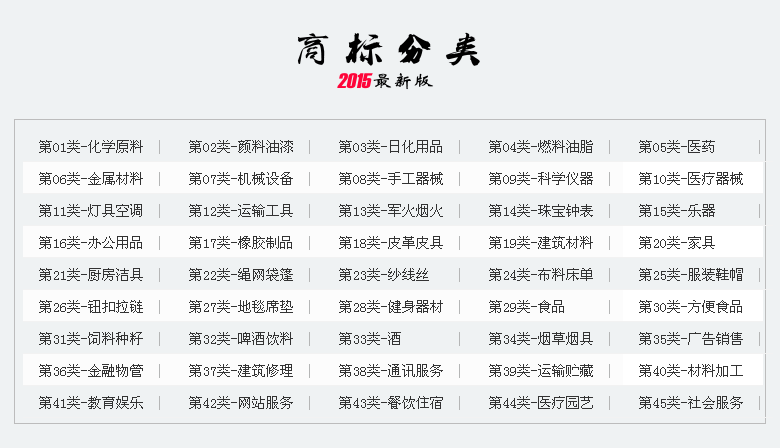Open class 43 catering and lodging
This screenshot has width=780, height=448.
pyautogui.click(x=390, y=403)
